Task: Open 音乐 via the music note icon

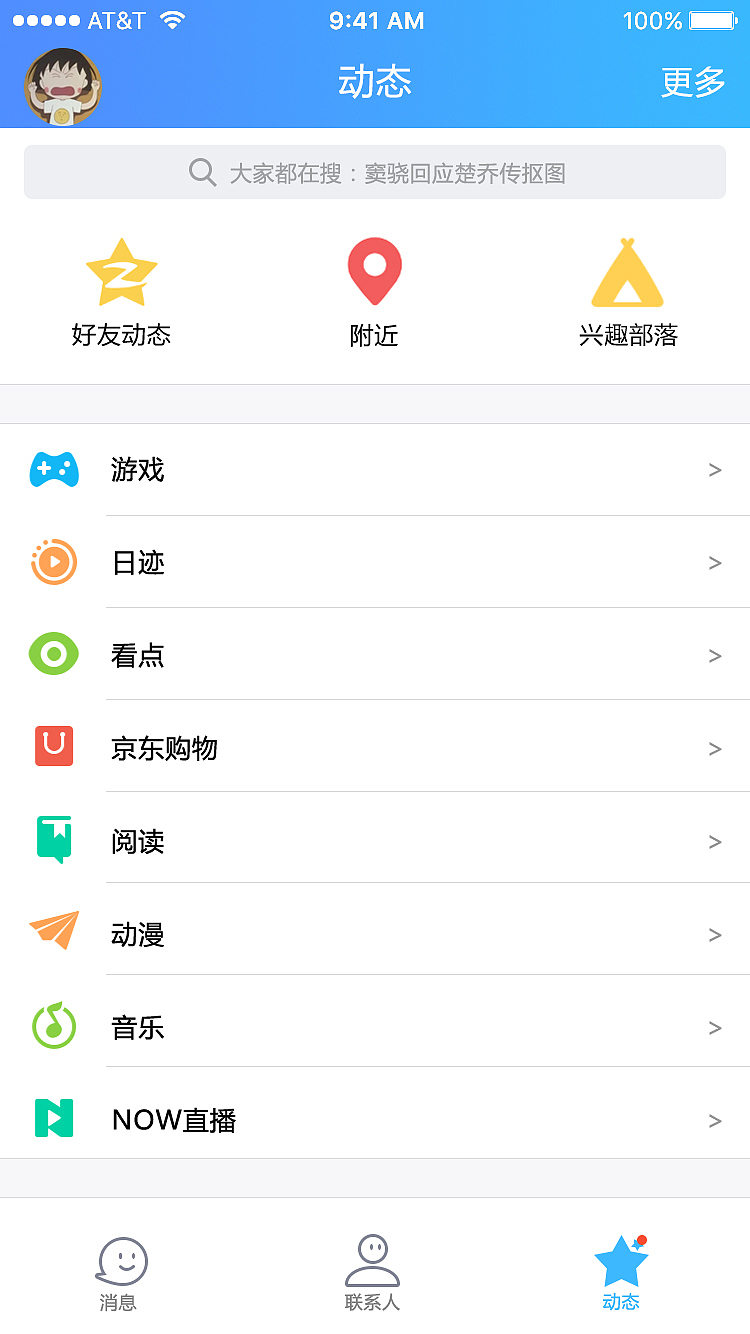Action: (54, 1026)
